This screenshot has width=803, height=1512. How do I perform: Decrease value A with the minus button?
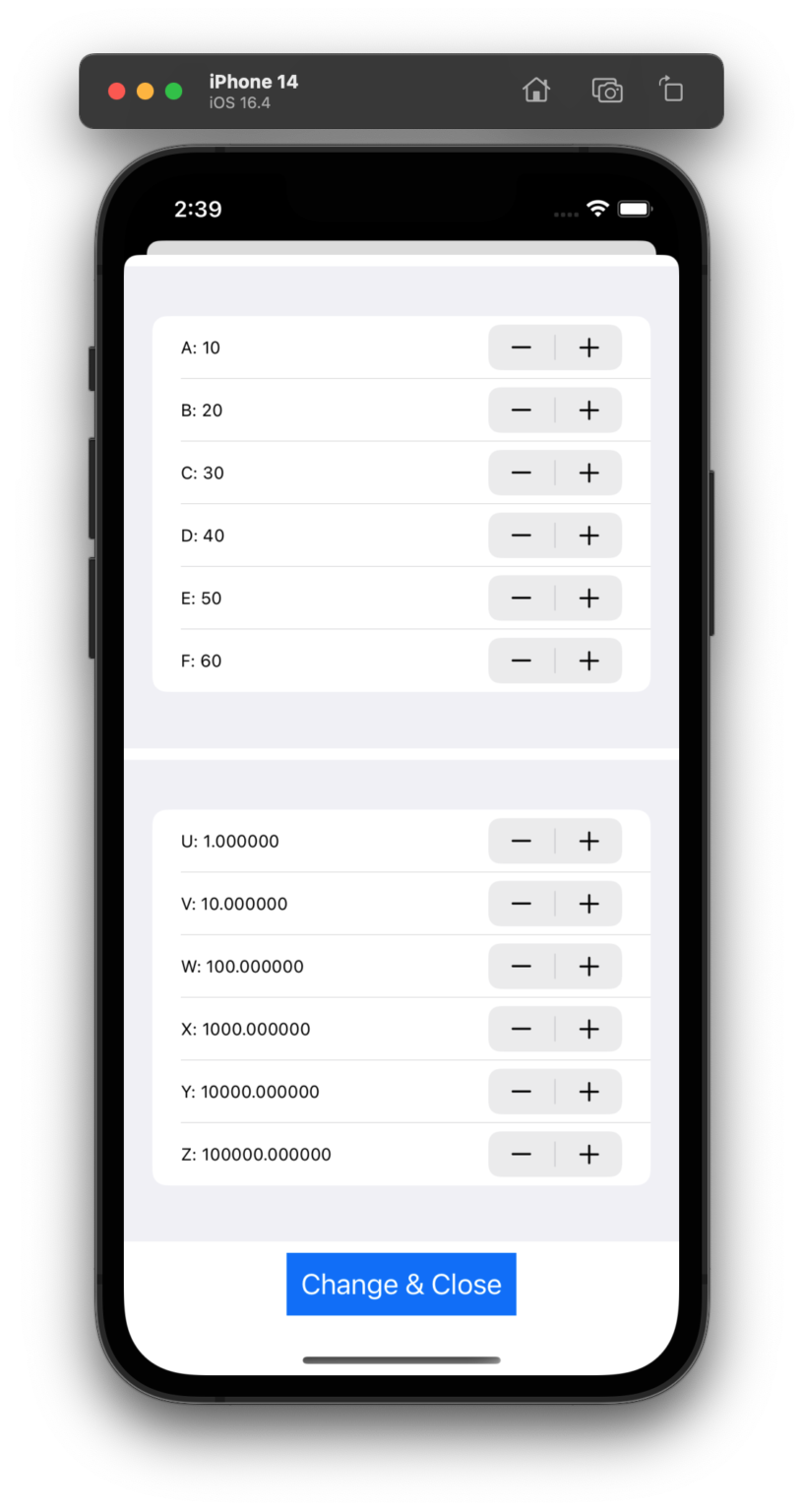(x=522, y=347)
